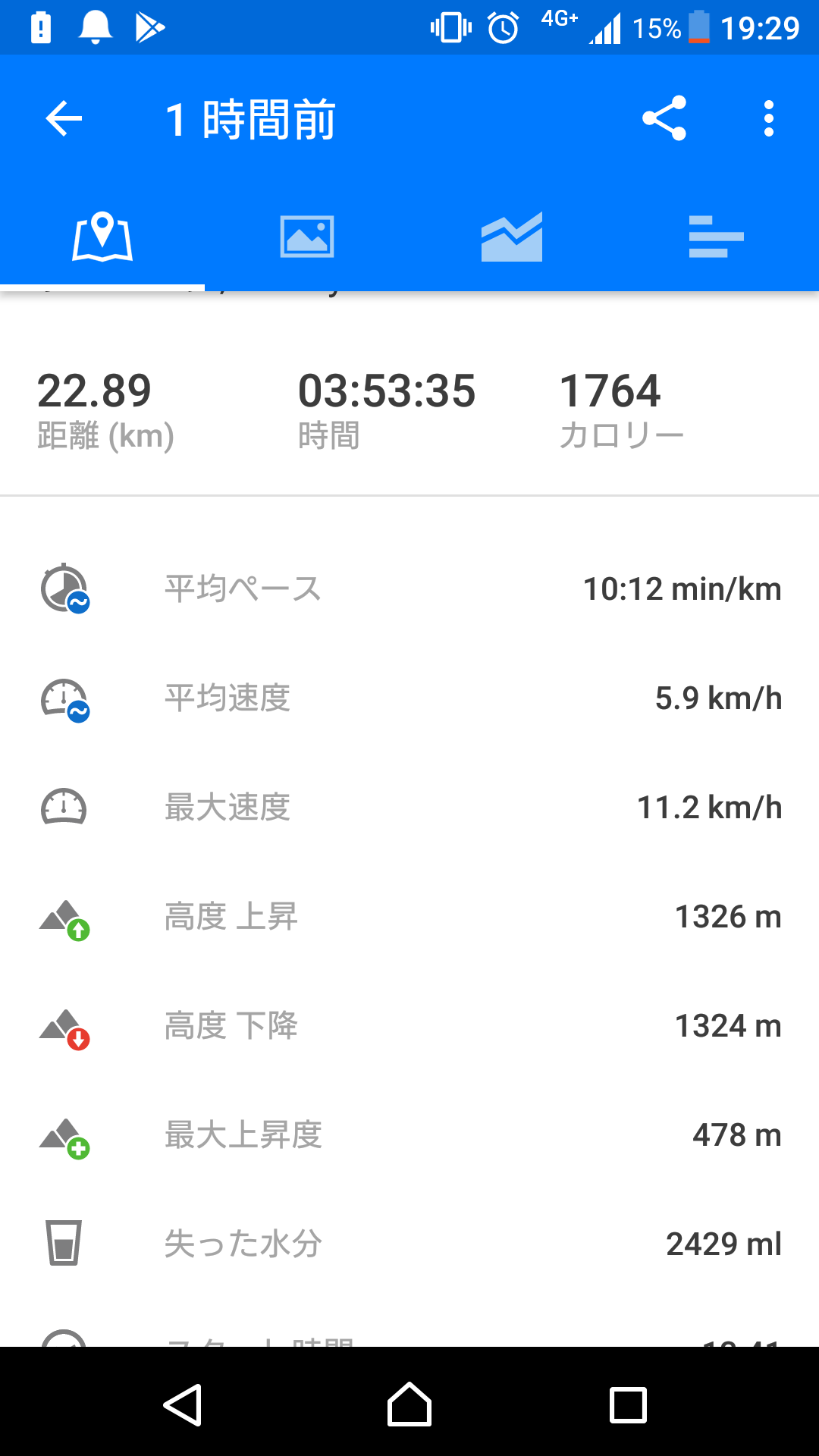Switch to the splits bars tab
This screenshot has width=819, height=1456.
(x=717, y=237)
